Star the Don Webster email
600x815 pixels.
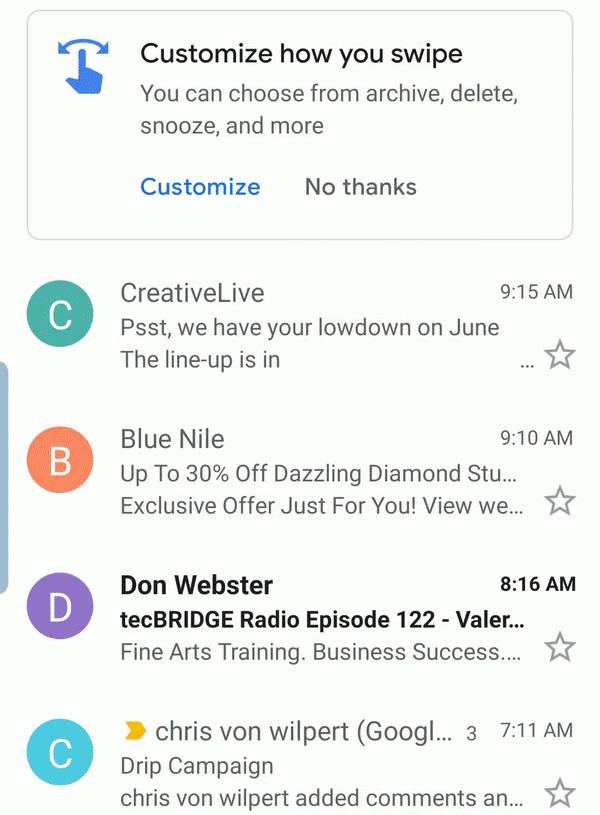click(x=560, y=647)
